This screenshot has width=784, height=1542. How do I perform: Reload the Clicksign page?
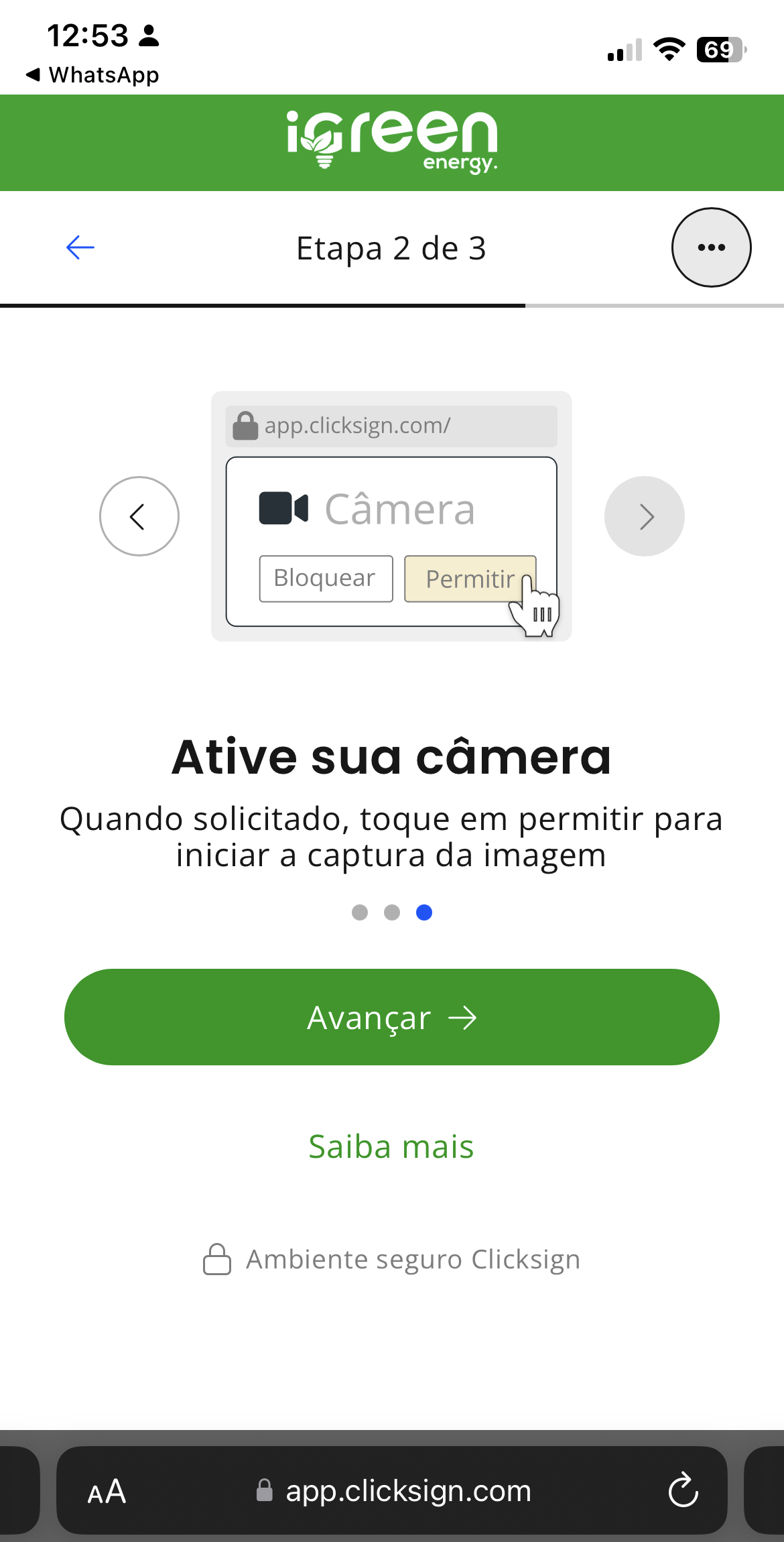(683, 1490)
